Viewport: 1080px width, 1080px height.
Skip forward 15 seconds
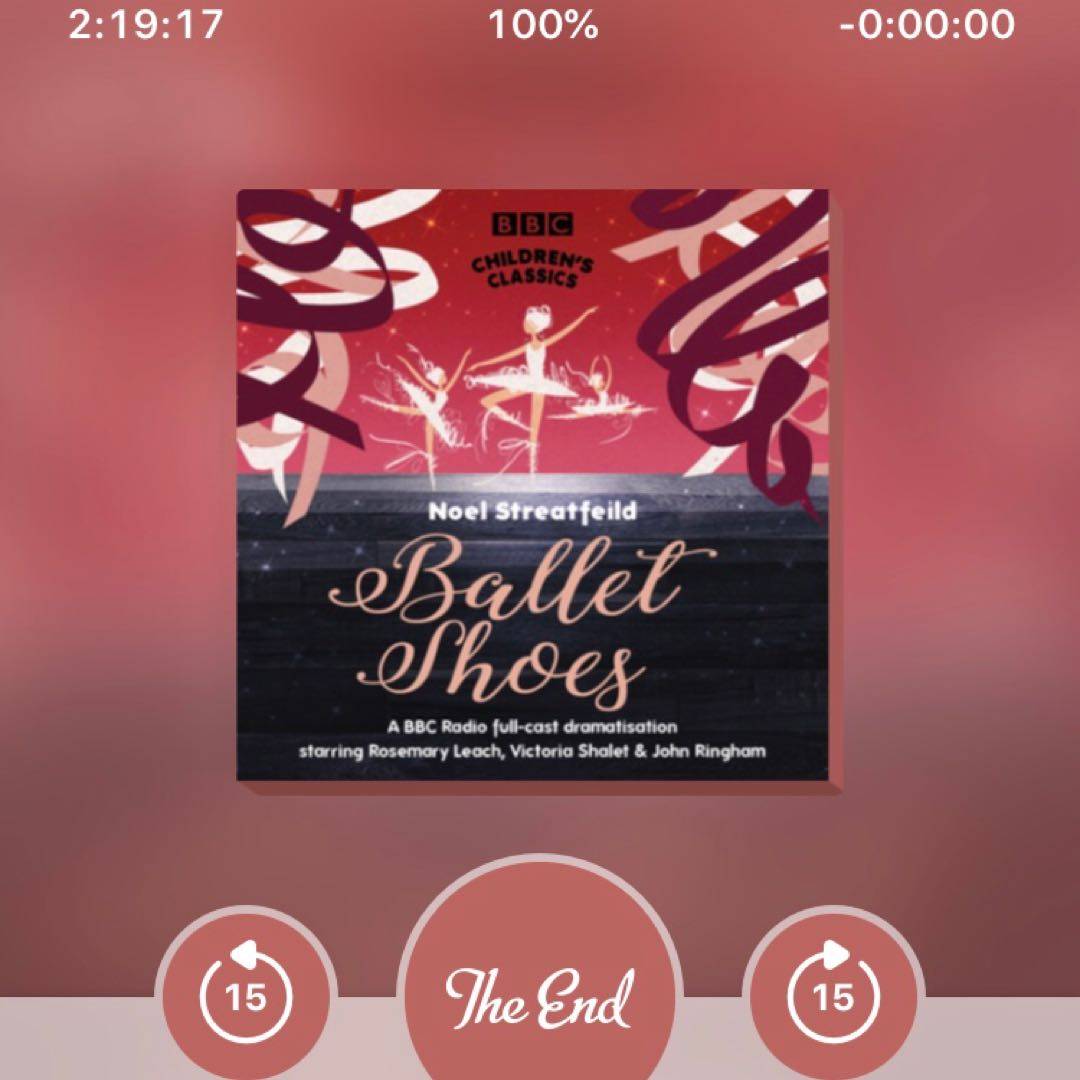tap(832, 994)
